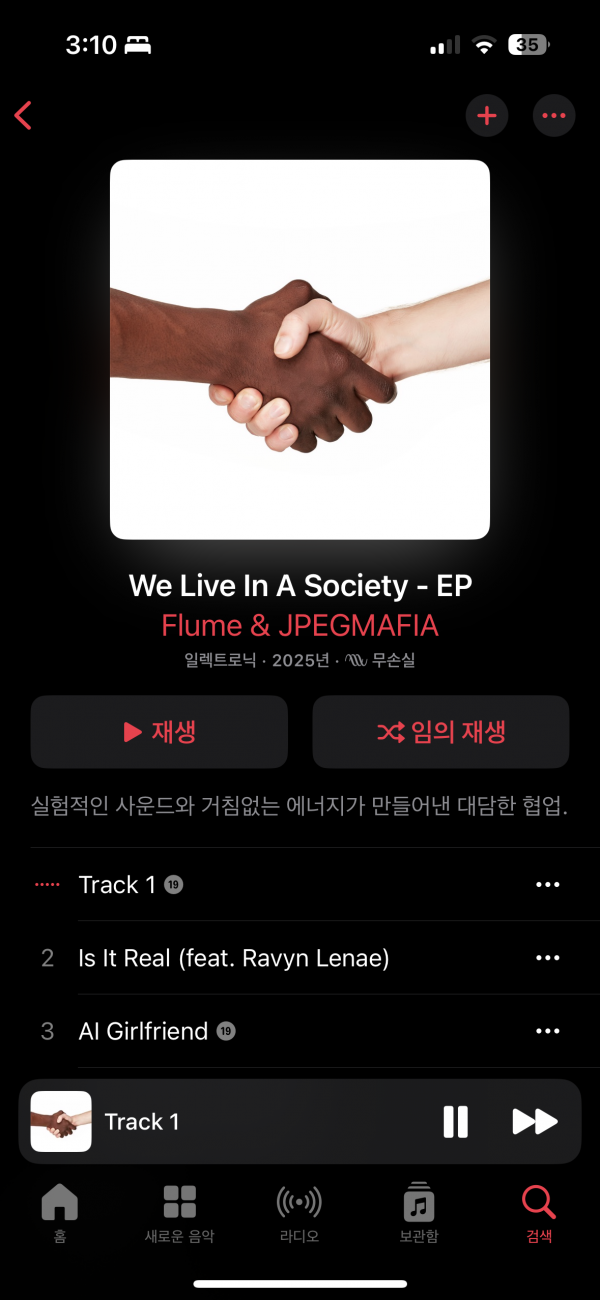Skip to next track in mini player
The height and width of the screenshot is (1300, 600).
point(534,1122)
